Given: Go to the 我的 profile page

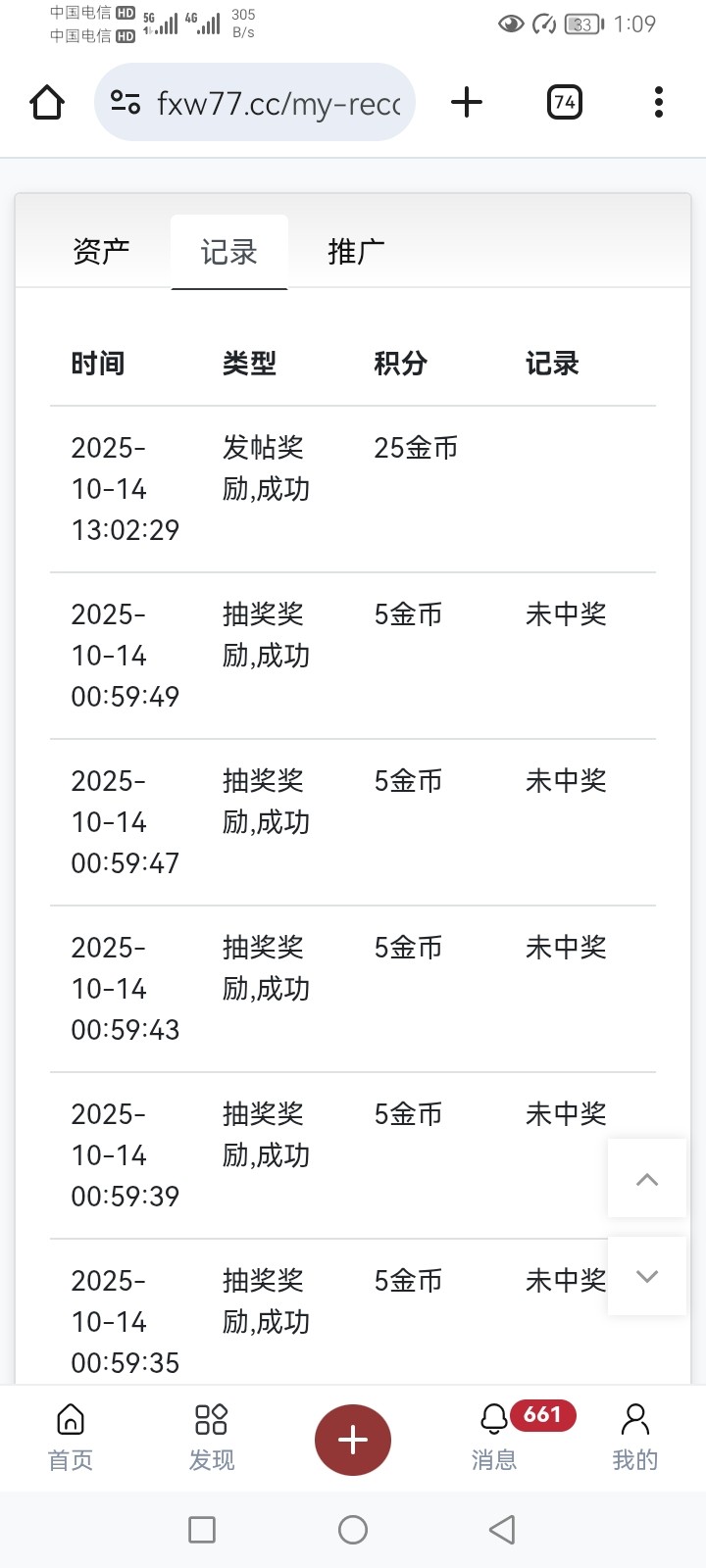Looking at the screenshot, I should (x=634, y=1438).
